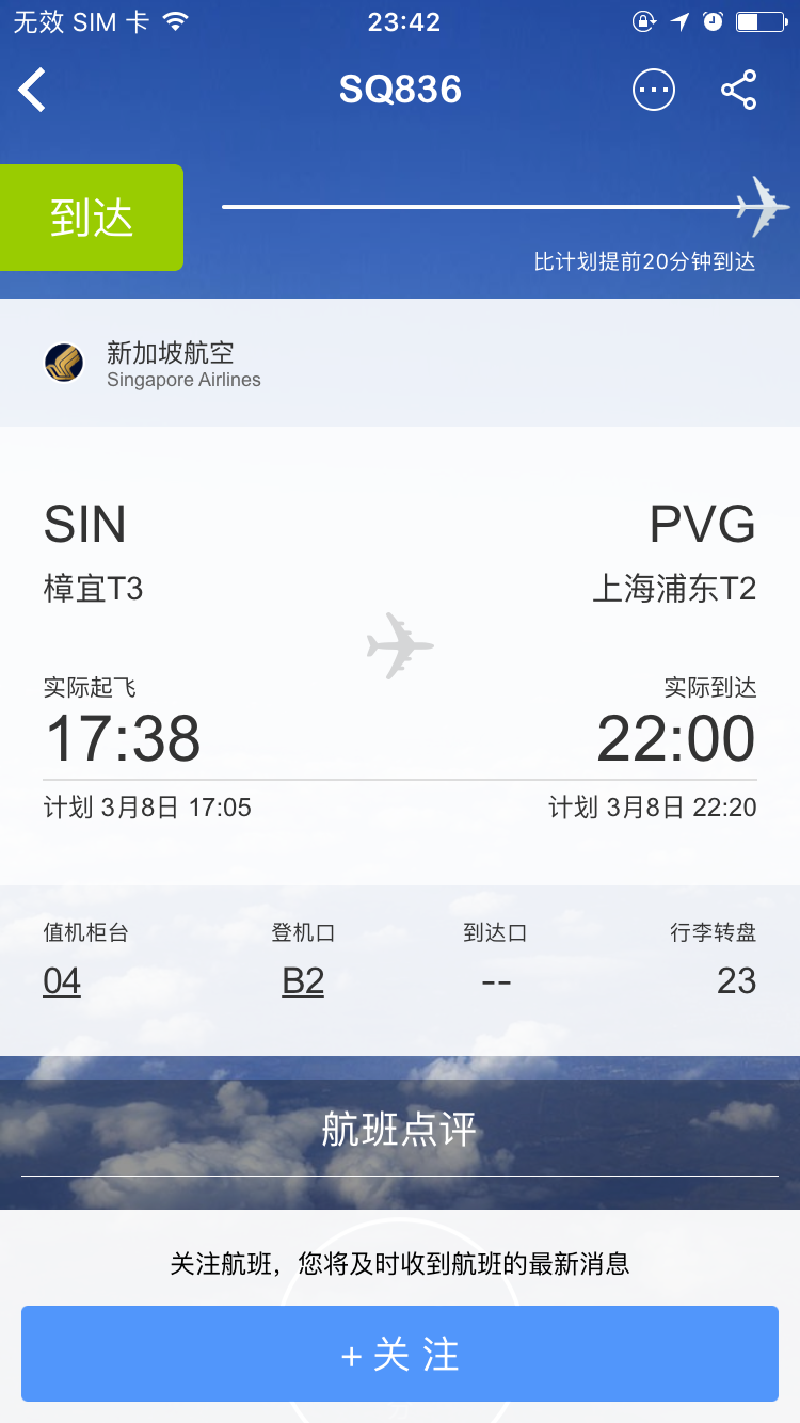Tap the baggage carousel number 23

[x=737, y=980]
